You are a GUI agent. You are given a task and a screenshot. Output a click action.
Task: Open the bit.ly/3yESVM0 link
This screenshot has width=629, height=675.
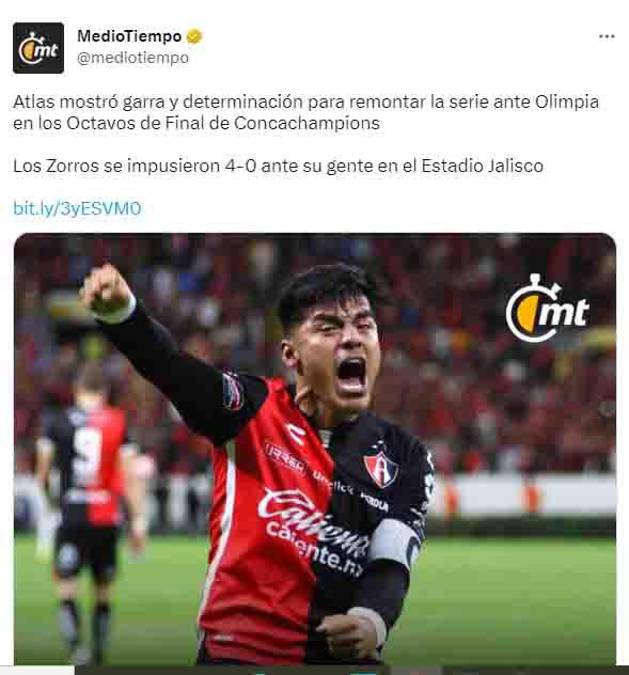tap(77, 208)
